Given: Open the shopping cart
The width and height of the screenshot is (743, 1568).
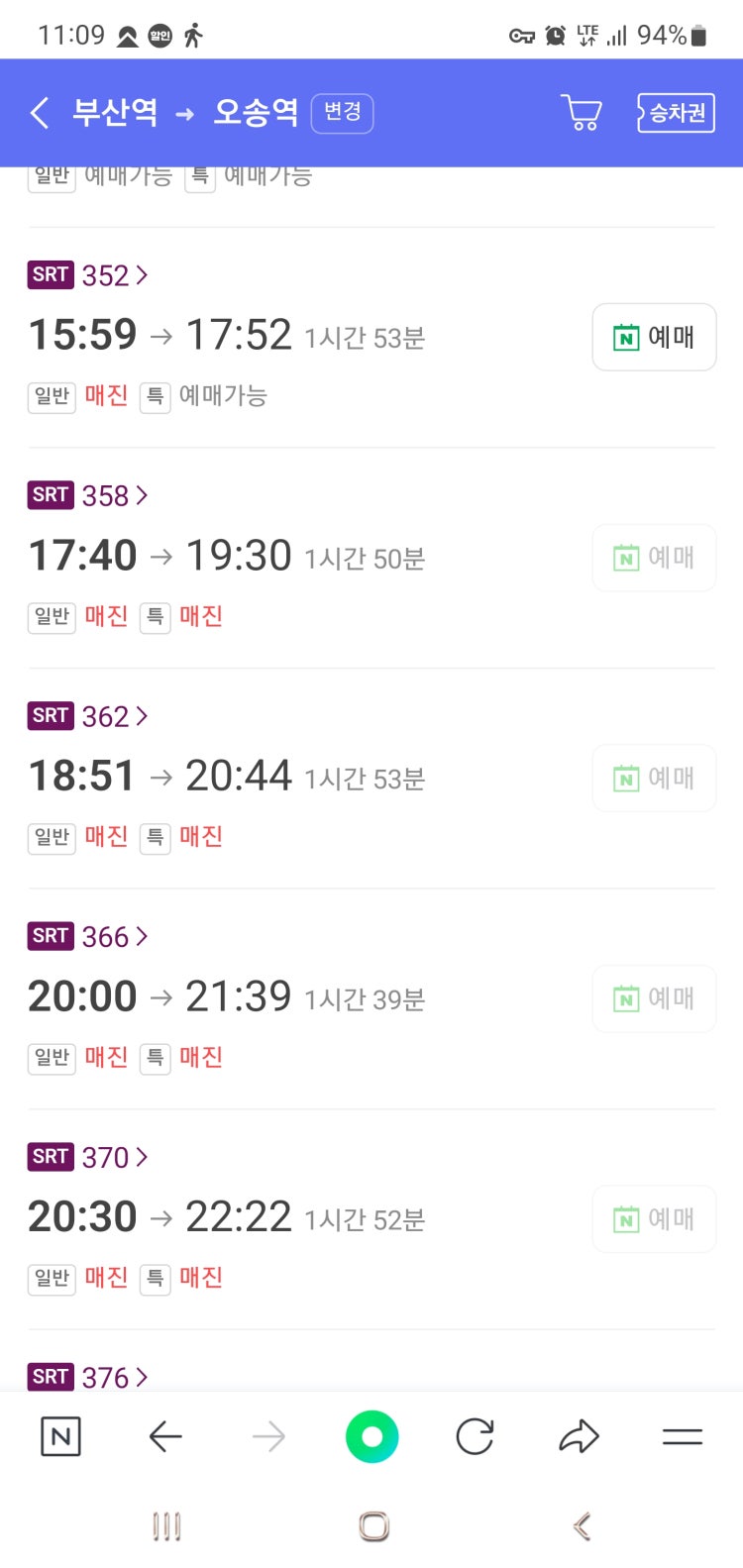Looking at the screenshot, I should (x=582, y=113).
